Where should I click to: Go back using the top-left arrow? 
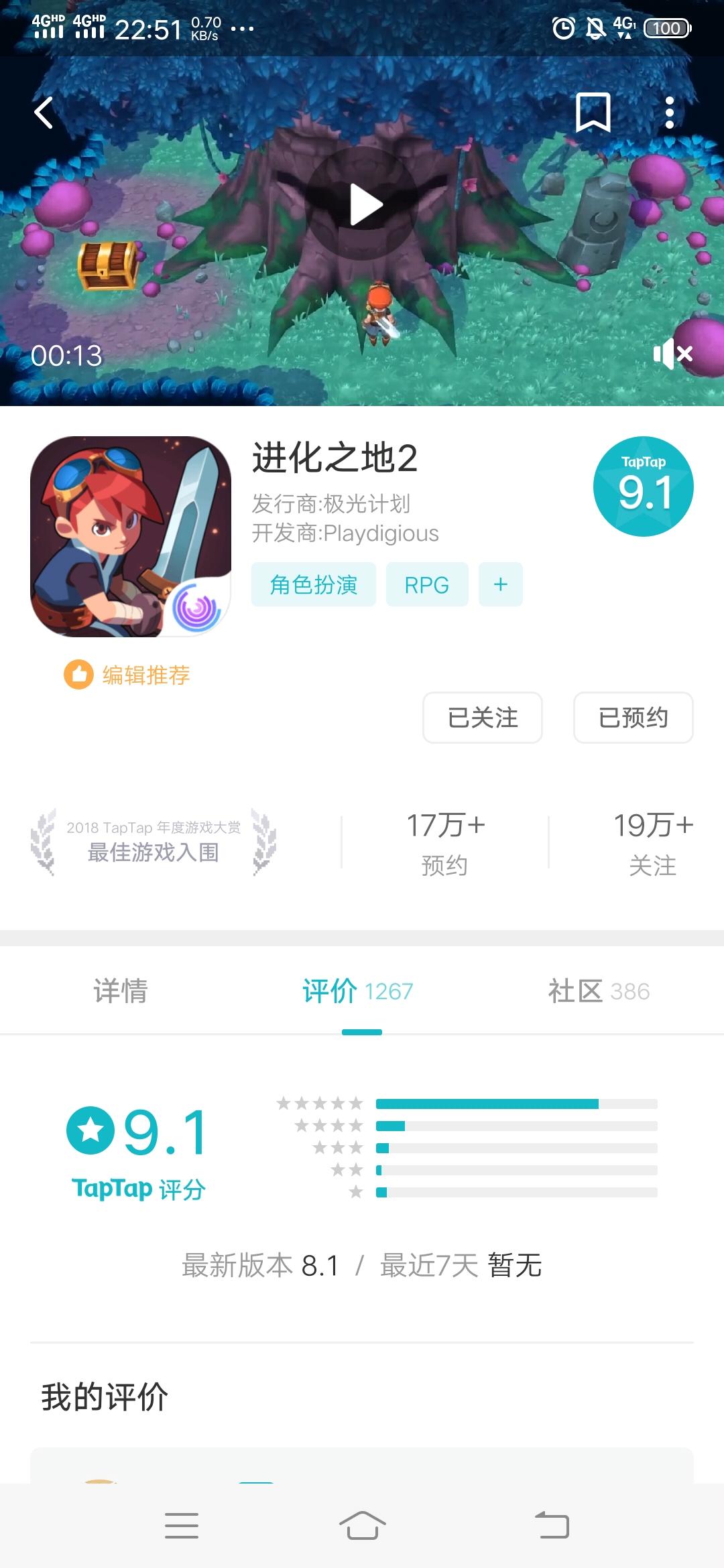tap(44, 113)
